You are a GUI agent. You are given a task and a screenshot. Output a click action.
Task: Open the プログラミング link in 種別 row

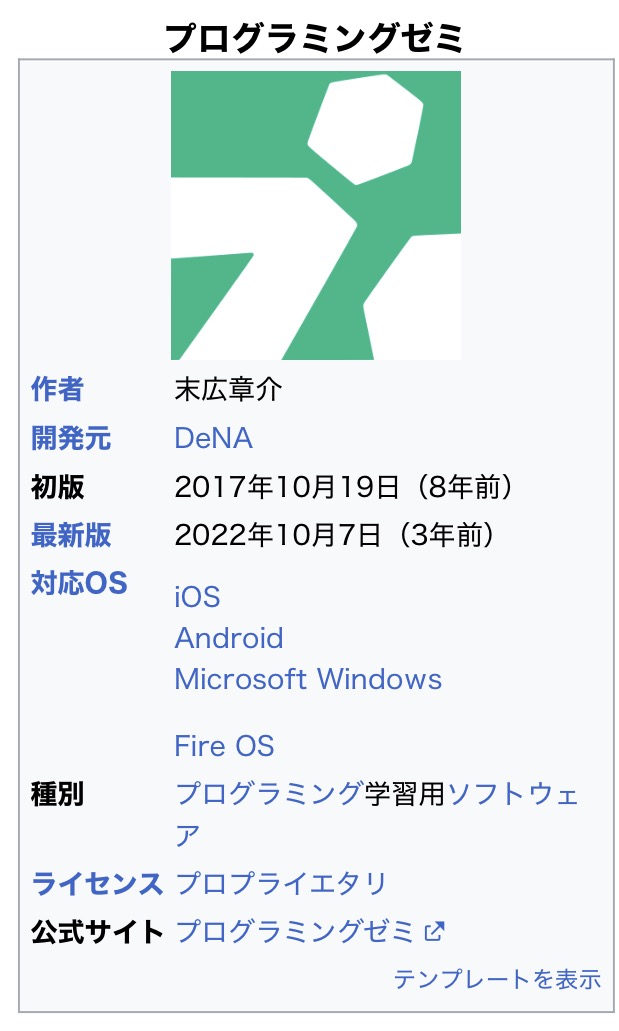coord(268,794)
